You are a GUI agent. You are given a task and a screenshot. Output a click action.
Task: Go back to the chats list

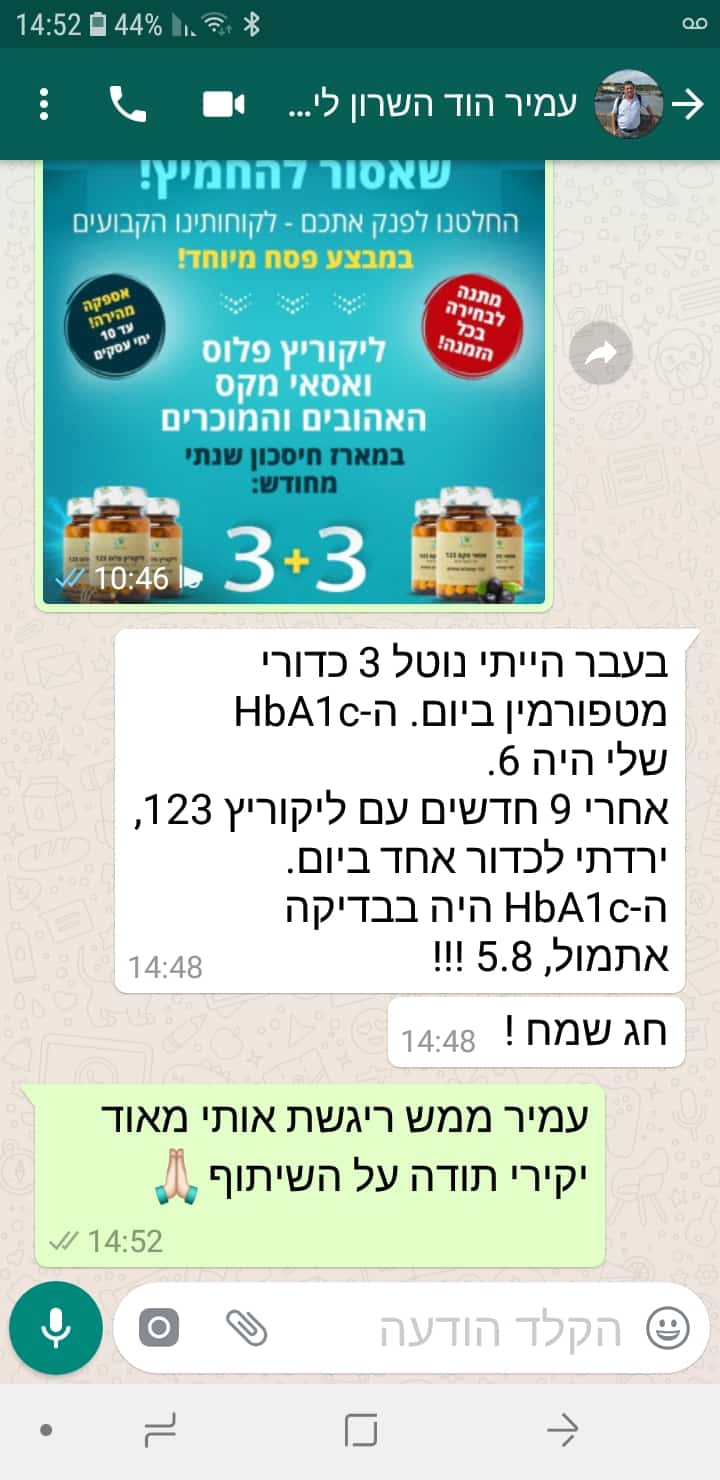(x=688, y=105)
